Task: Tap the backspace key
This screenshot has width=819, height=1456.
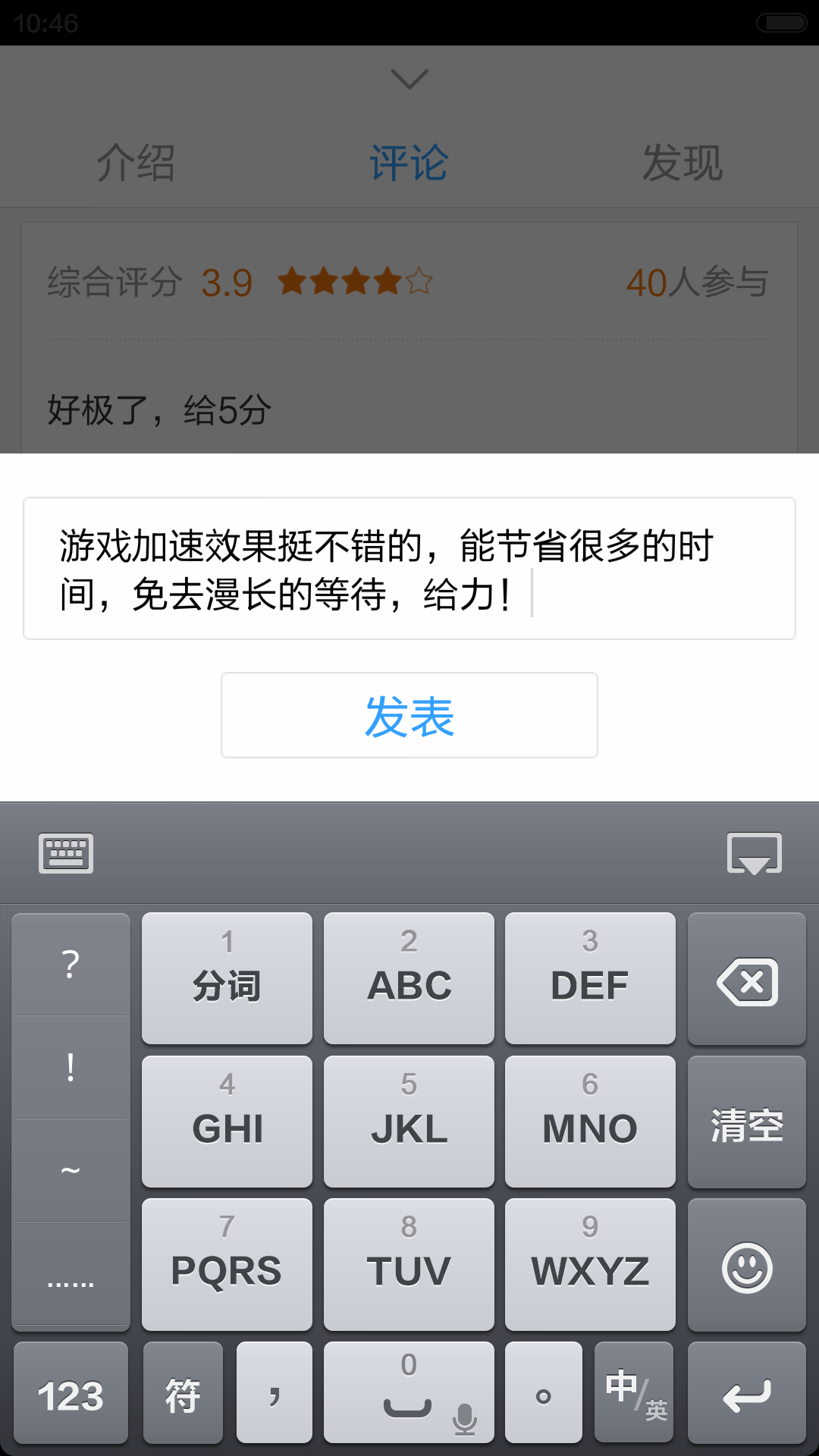Action: (x=747, y=980)
